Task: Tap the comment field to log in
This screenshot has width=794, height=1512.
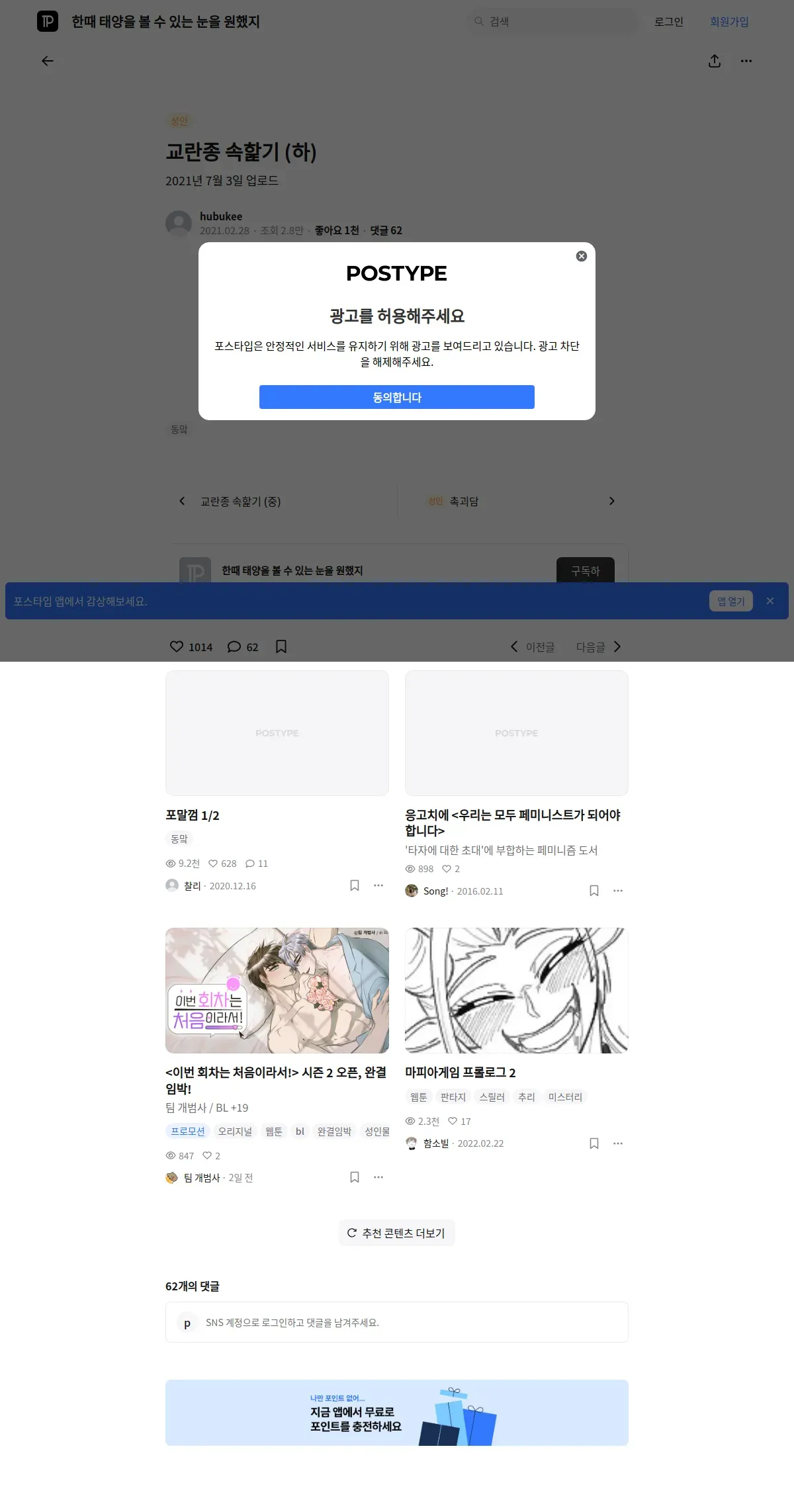Action: tap(397, 1322)
